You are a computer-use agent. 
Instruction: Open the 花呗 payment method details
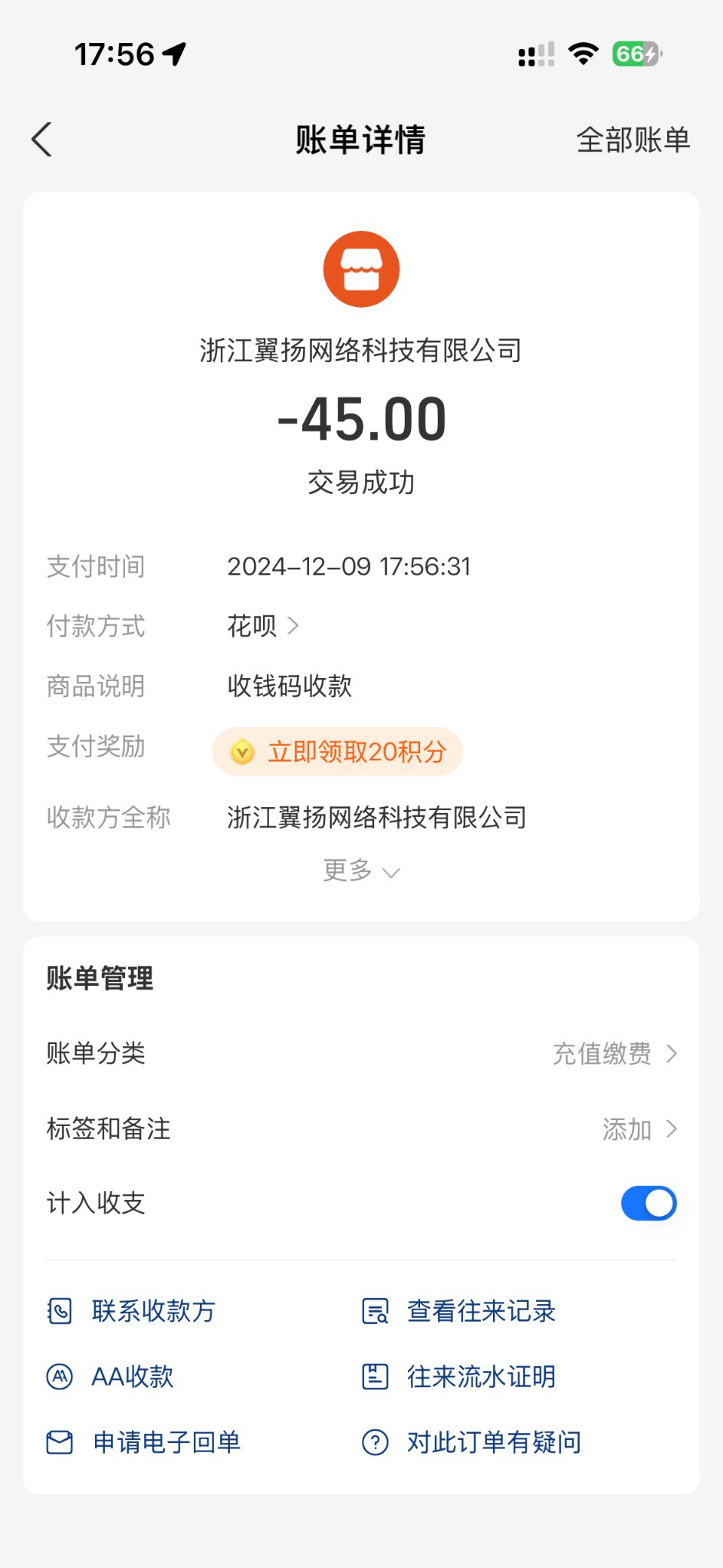point(262,626)
